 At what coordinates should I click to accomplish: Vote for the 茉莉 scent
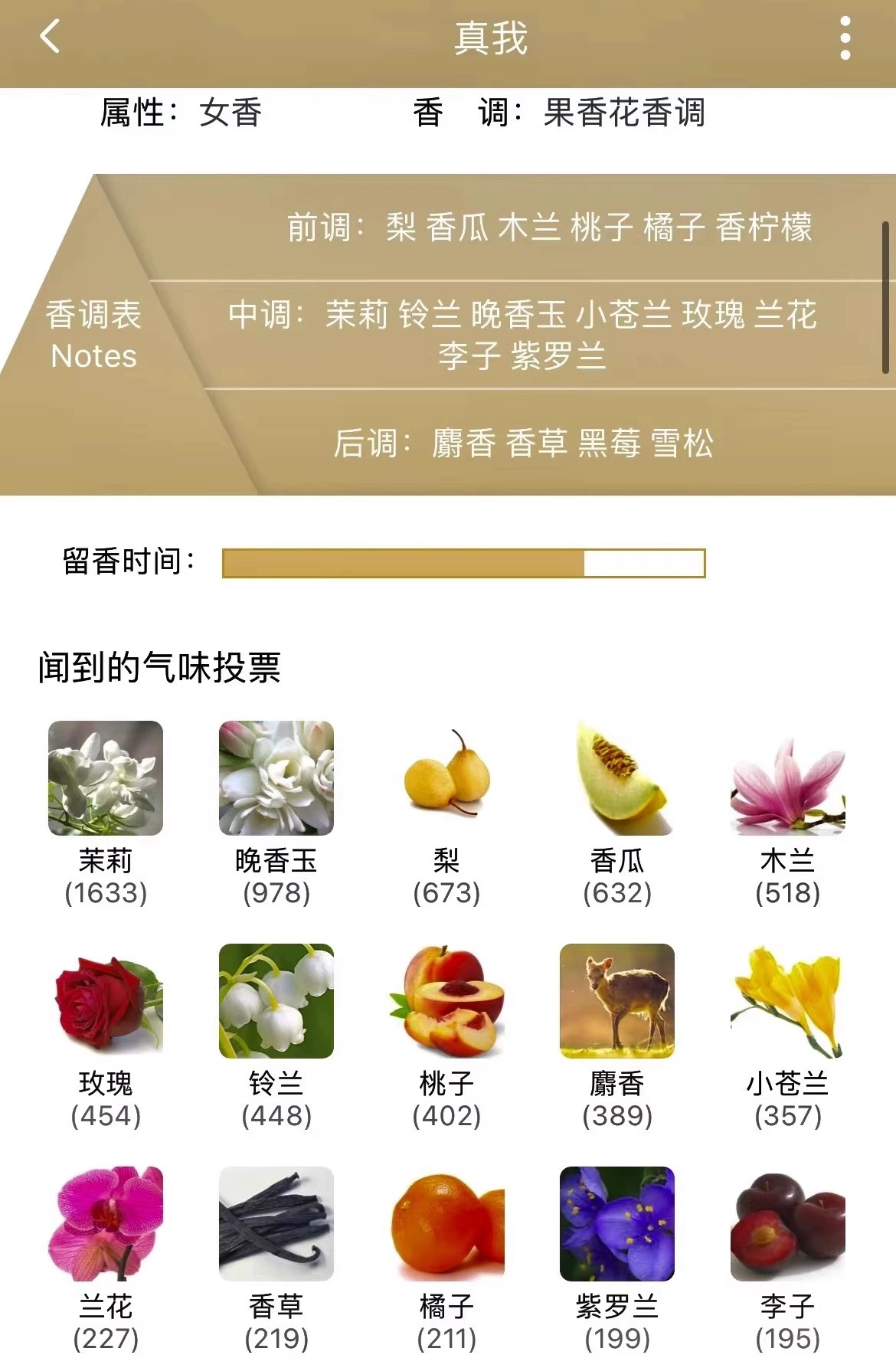click(x=106, y=778)
